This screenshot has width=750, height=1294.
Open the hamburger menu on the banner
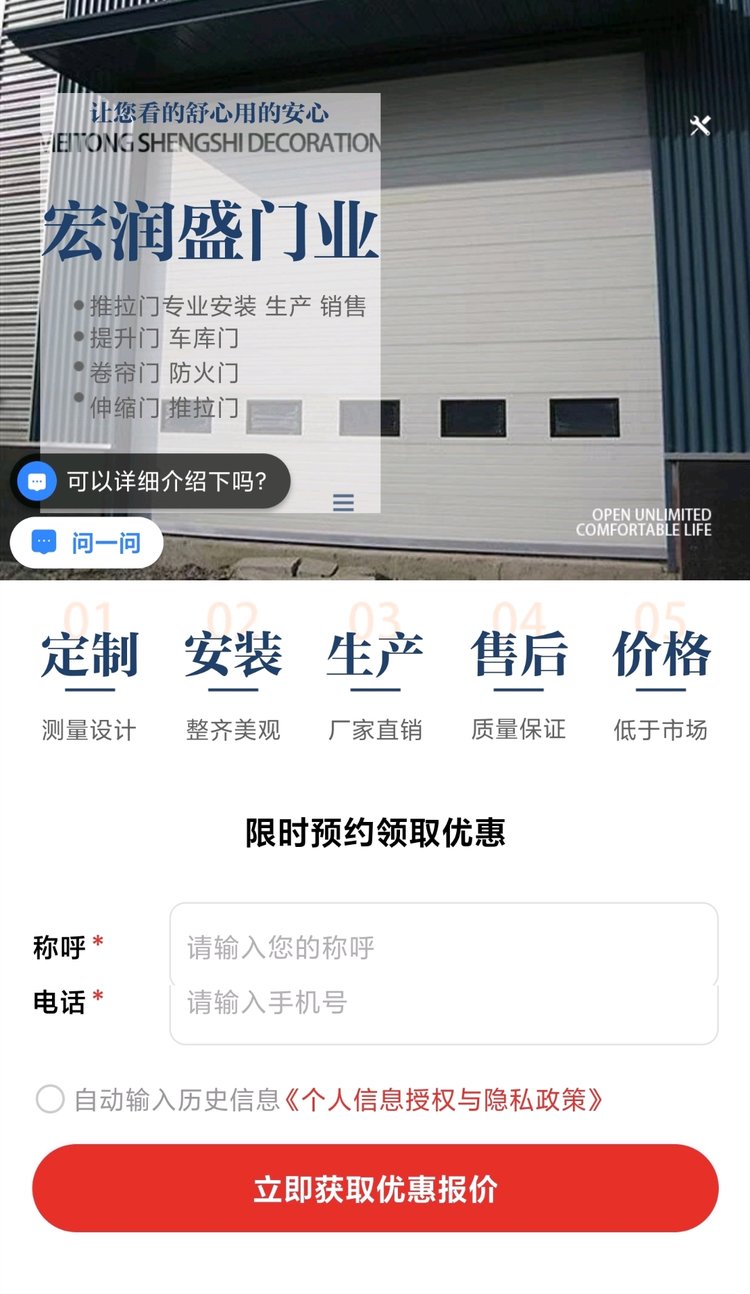pyautogui.click(x=343, y=502)
